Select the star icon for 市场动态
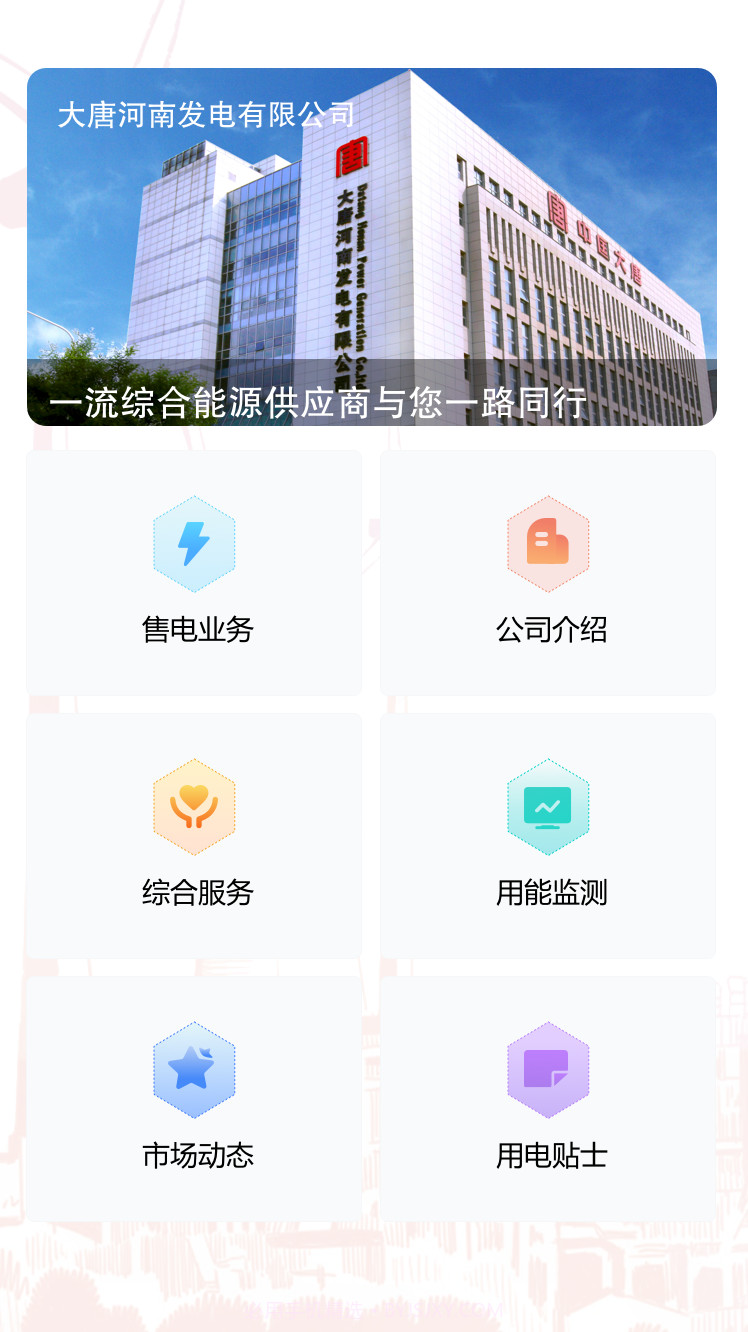Screen dimensions: 748x1332 pos(194,1070)
